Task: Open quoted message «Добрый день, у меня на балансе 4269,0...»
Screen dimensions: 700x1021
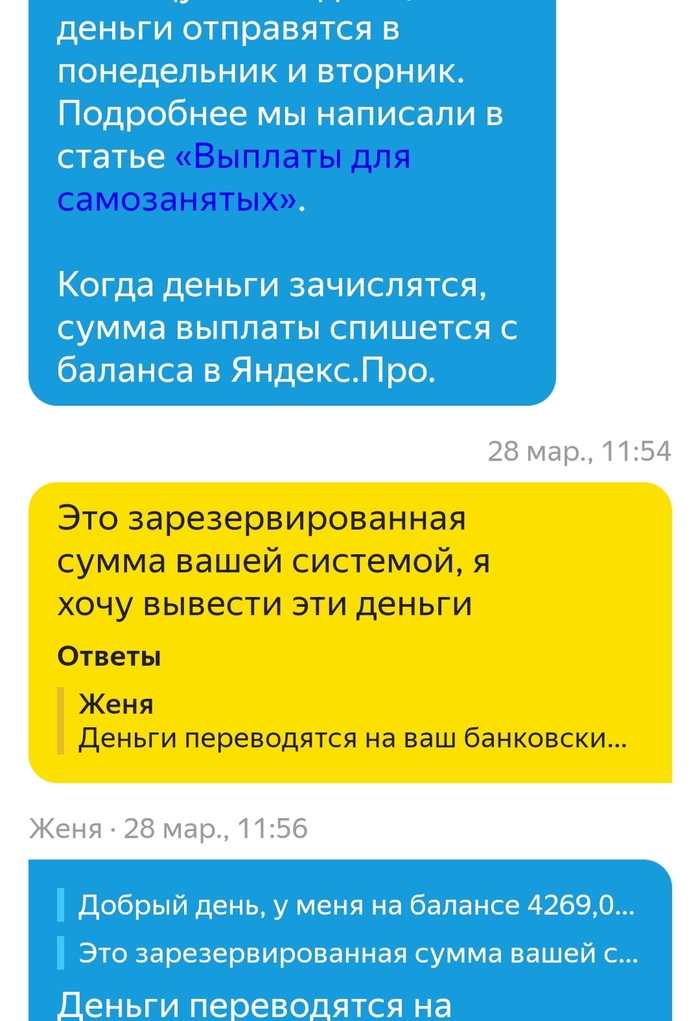Action: click(x=355, y=906)
